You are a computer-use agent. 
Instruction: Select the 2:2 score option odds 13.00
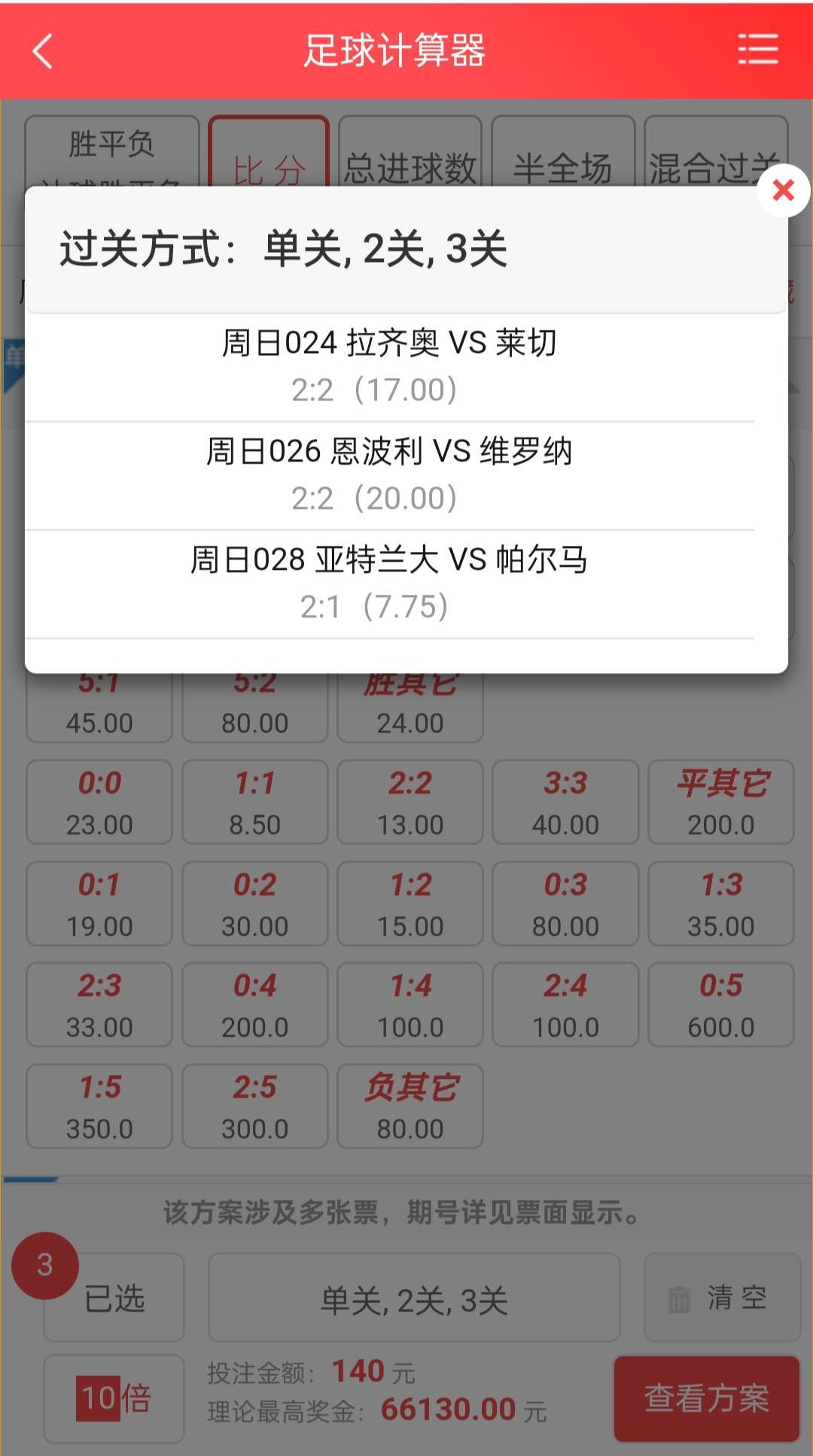point(410,802)
